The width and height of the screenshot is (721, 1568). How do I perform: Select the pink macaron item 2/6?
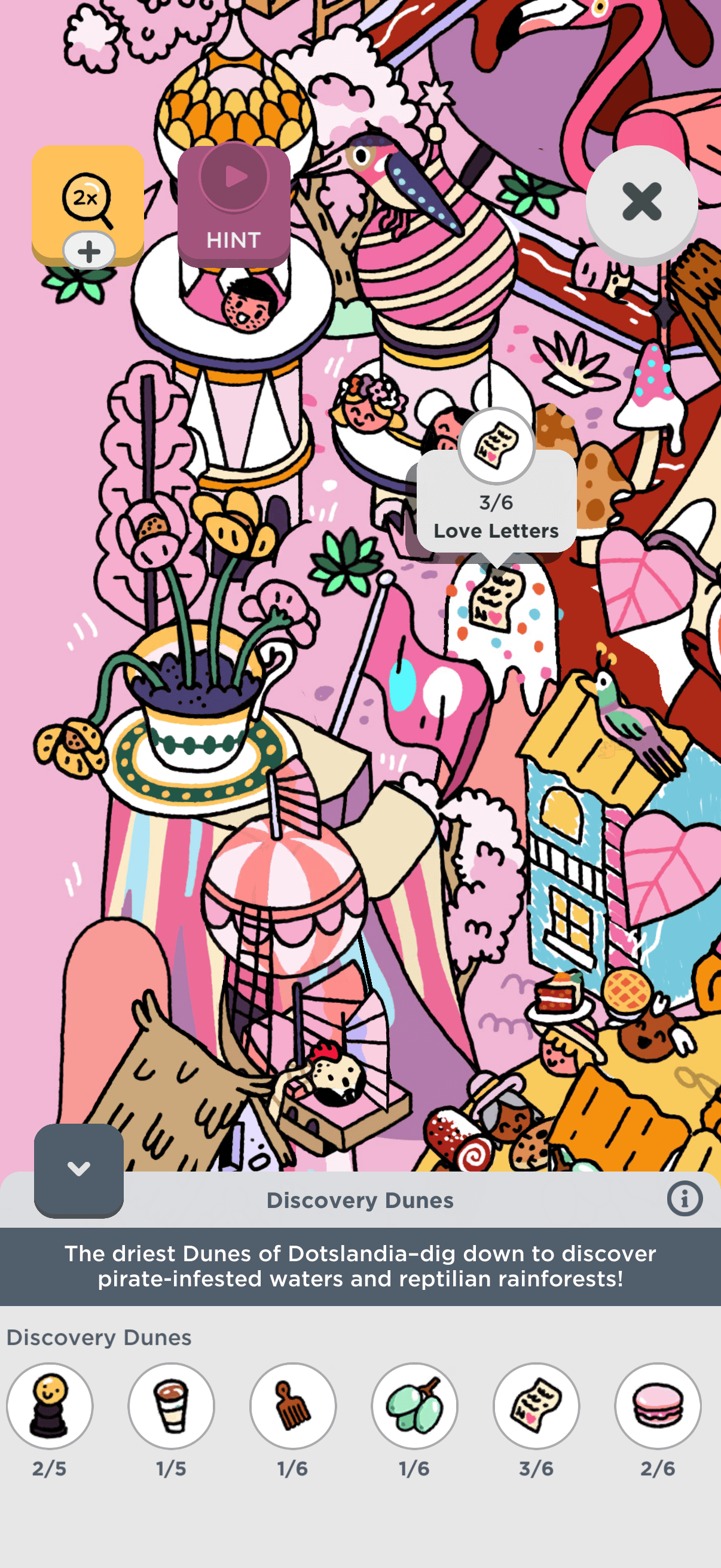point(658,1405)
